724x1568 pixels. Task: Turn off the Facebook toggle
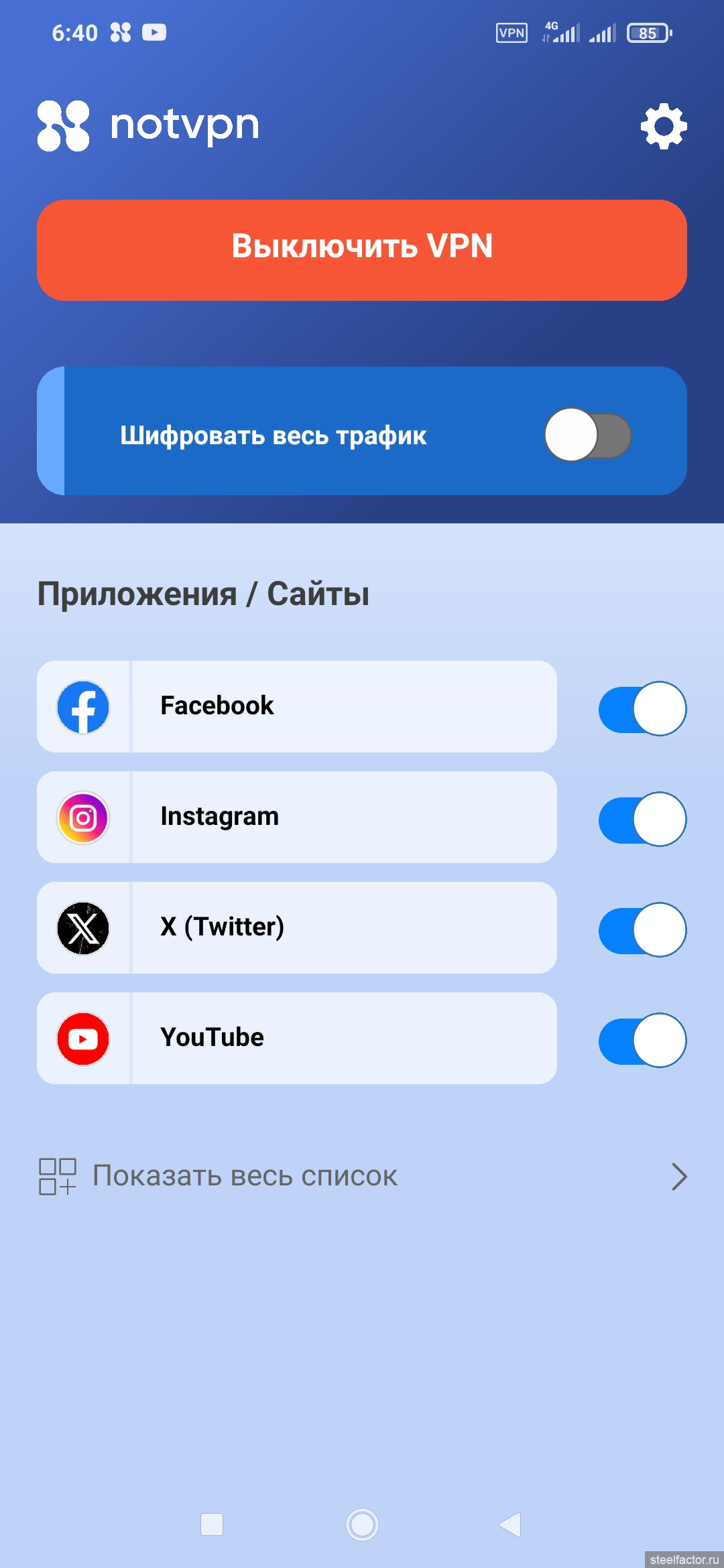tap(642, 708)
